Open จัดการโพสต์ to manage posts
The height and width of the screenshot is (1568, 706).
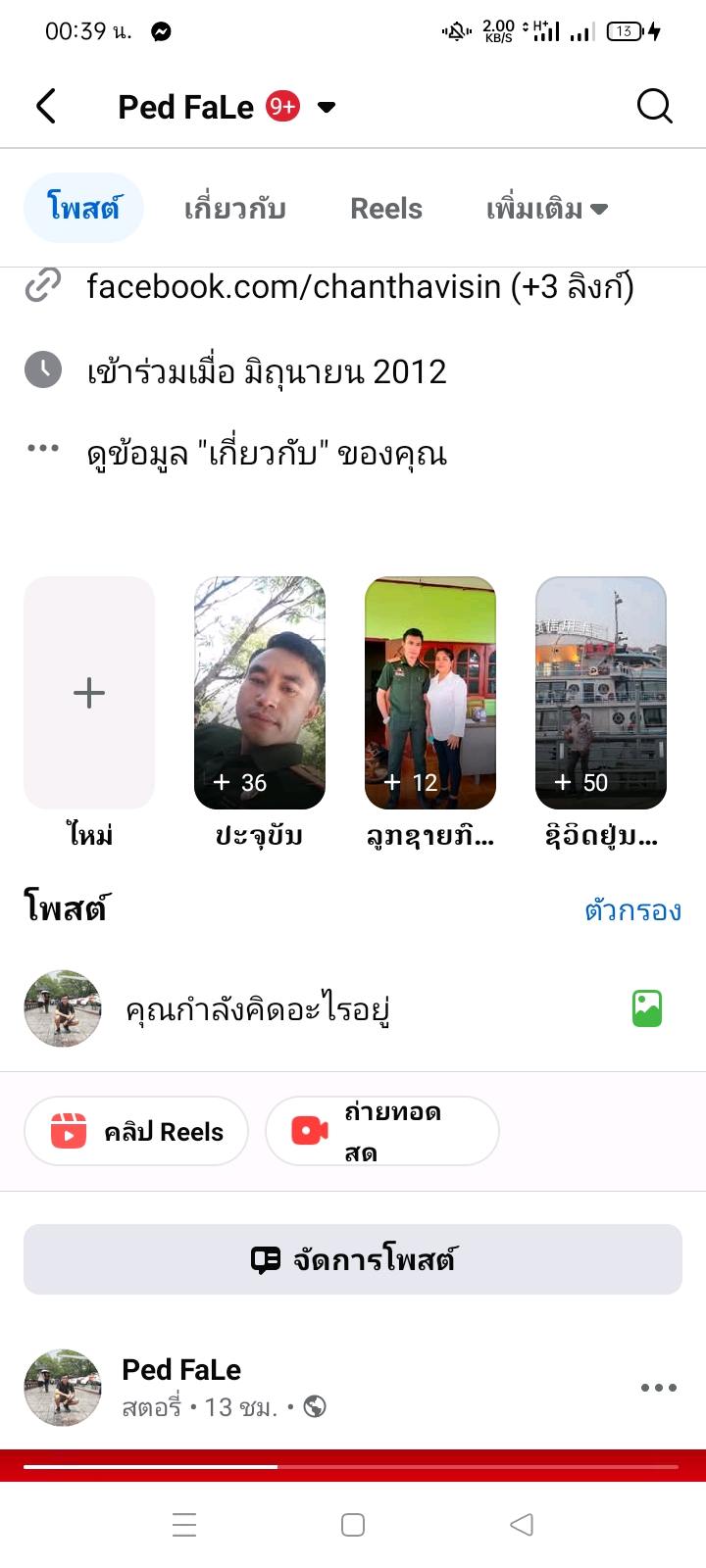(x=353, y=1259)
